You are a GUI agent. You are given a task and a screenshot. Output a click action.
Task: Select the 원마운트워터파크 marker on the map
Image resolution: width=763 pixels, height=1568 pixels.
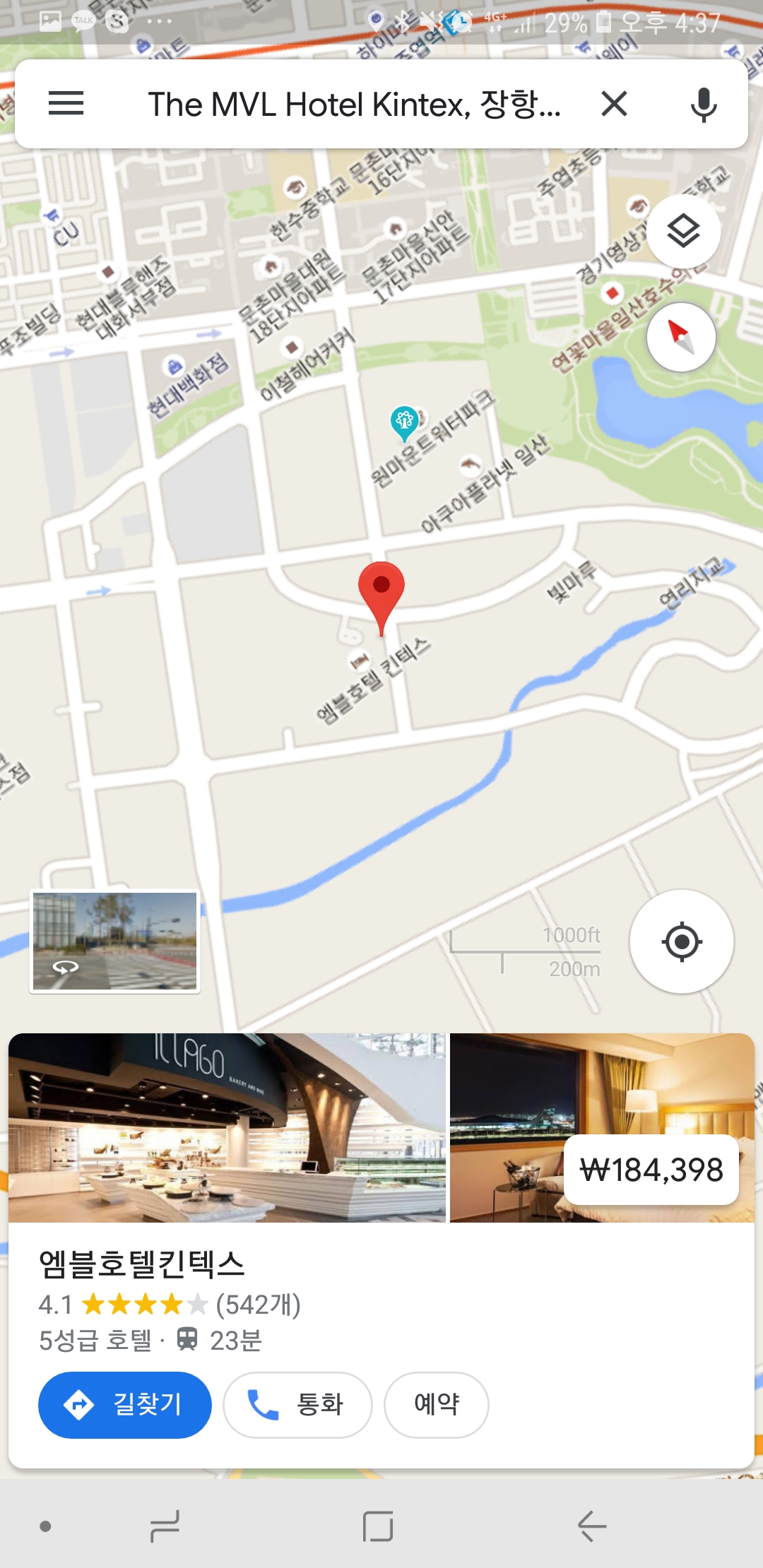pos(404,421)
